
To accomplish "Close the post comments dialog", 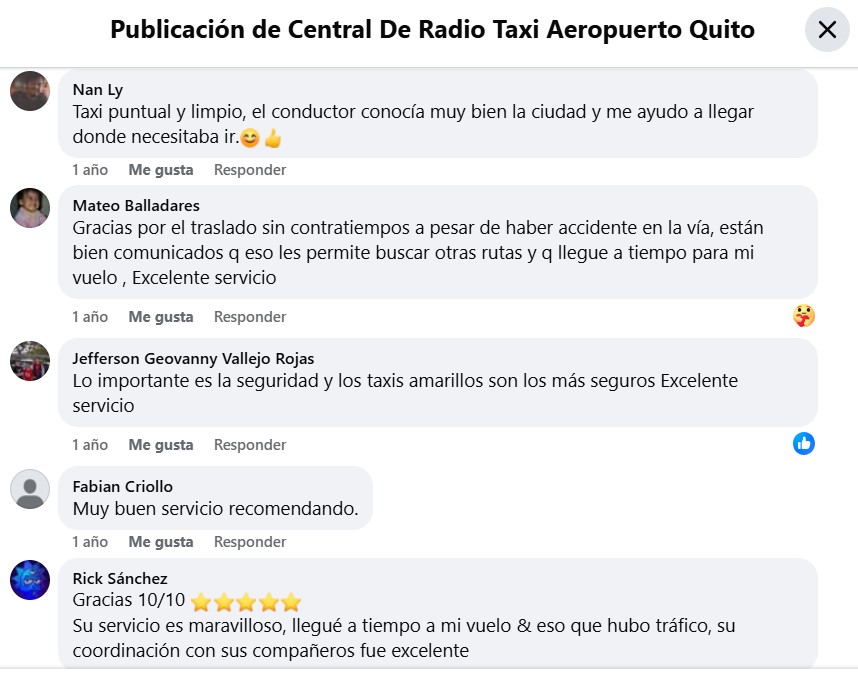I will point(827,30).
